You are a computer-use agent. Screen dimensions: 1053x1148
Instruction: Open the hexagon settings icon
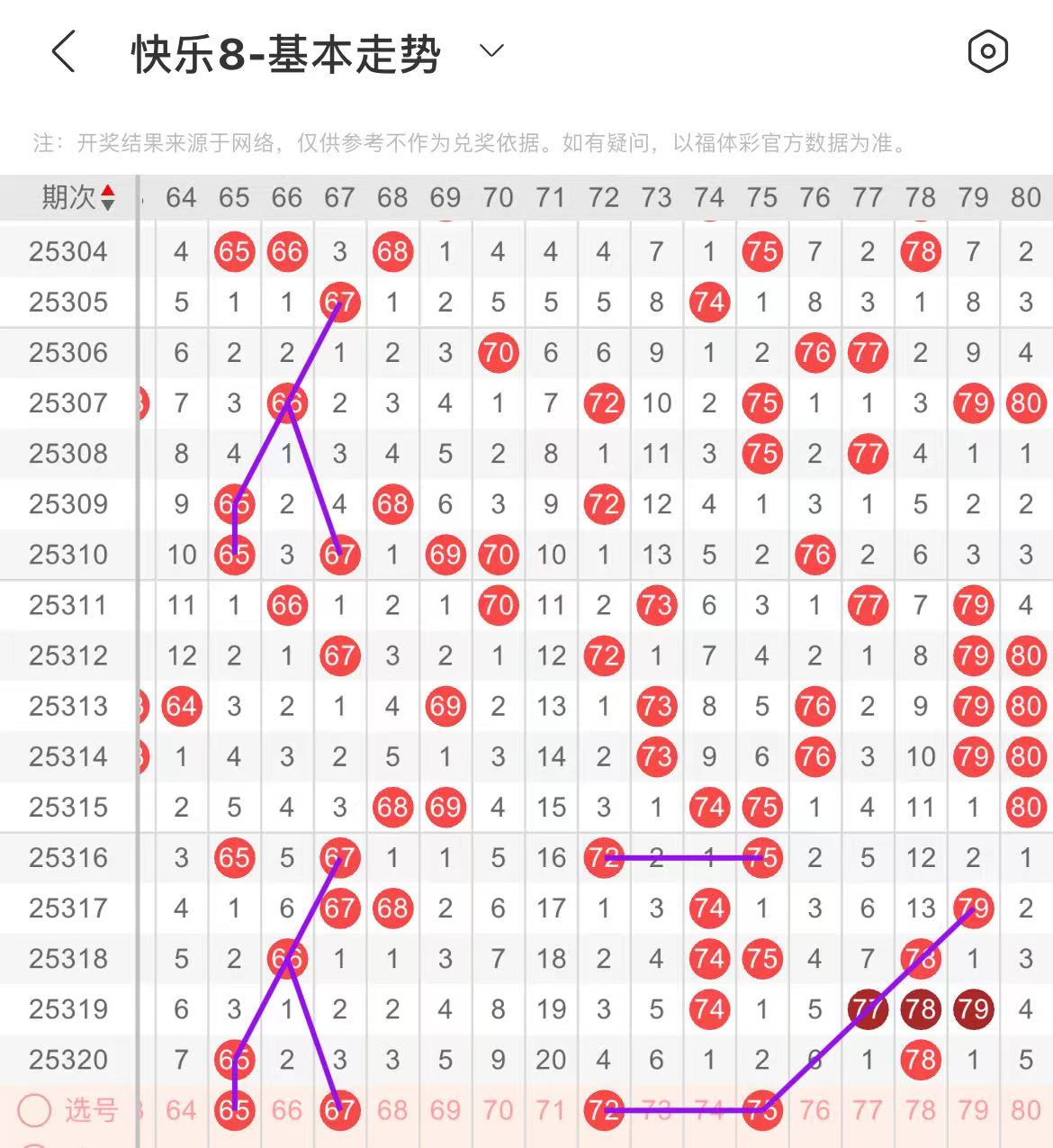987,51
